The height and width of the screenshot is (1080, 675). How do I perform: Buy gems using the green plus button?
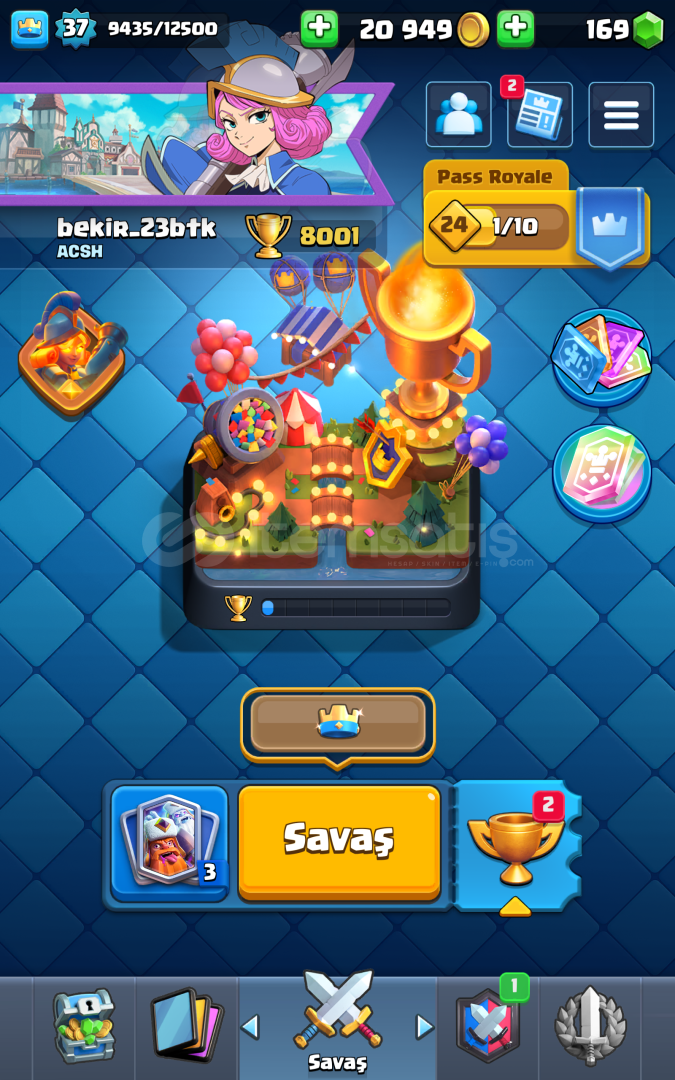(x=516, y=29)
